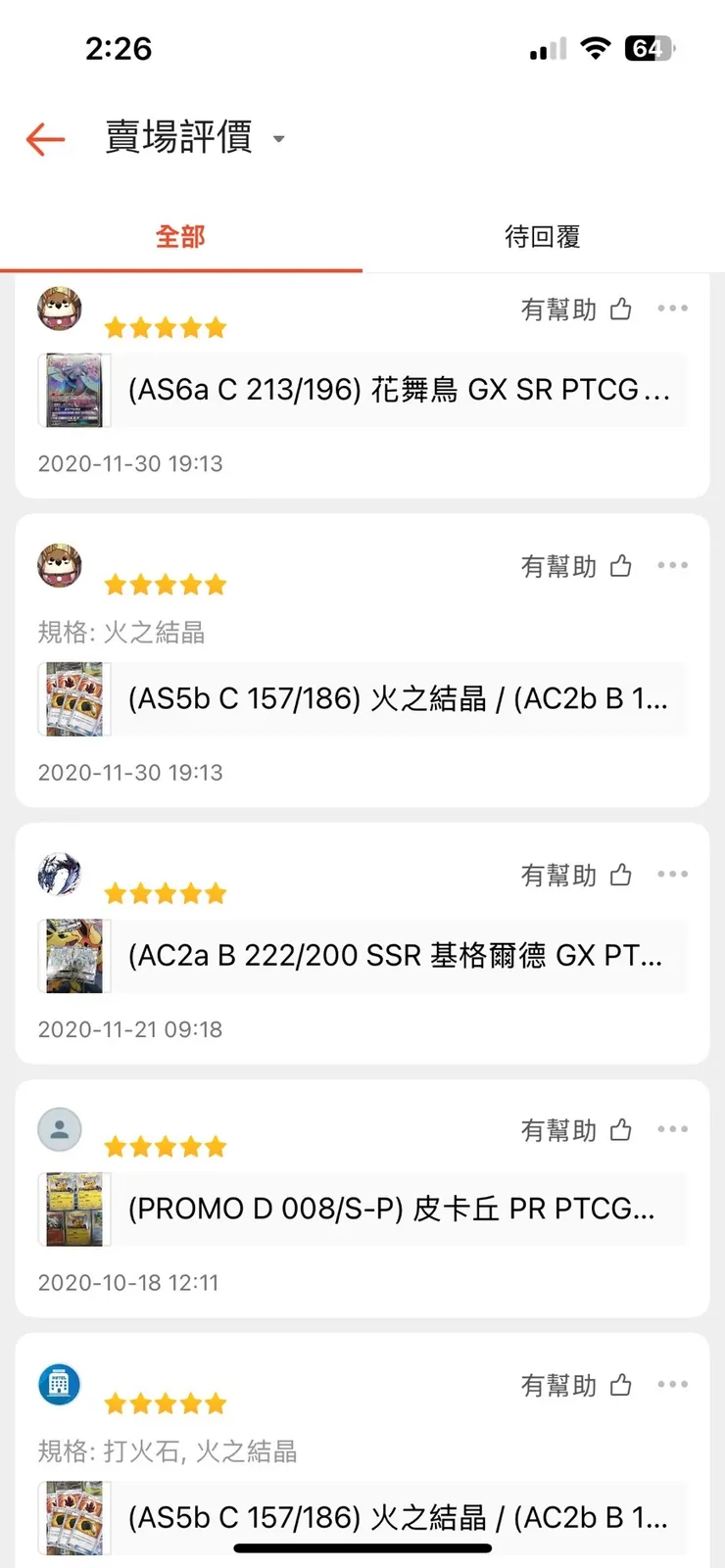Open the 賣場評價 title dropdown caret
725x1568 pixels.
click(278, 140)
